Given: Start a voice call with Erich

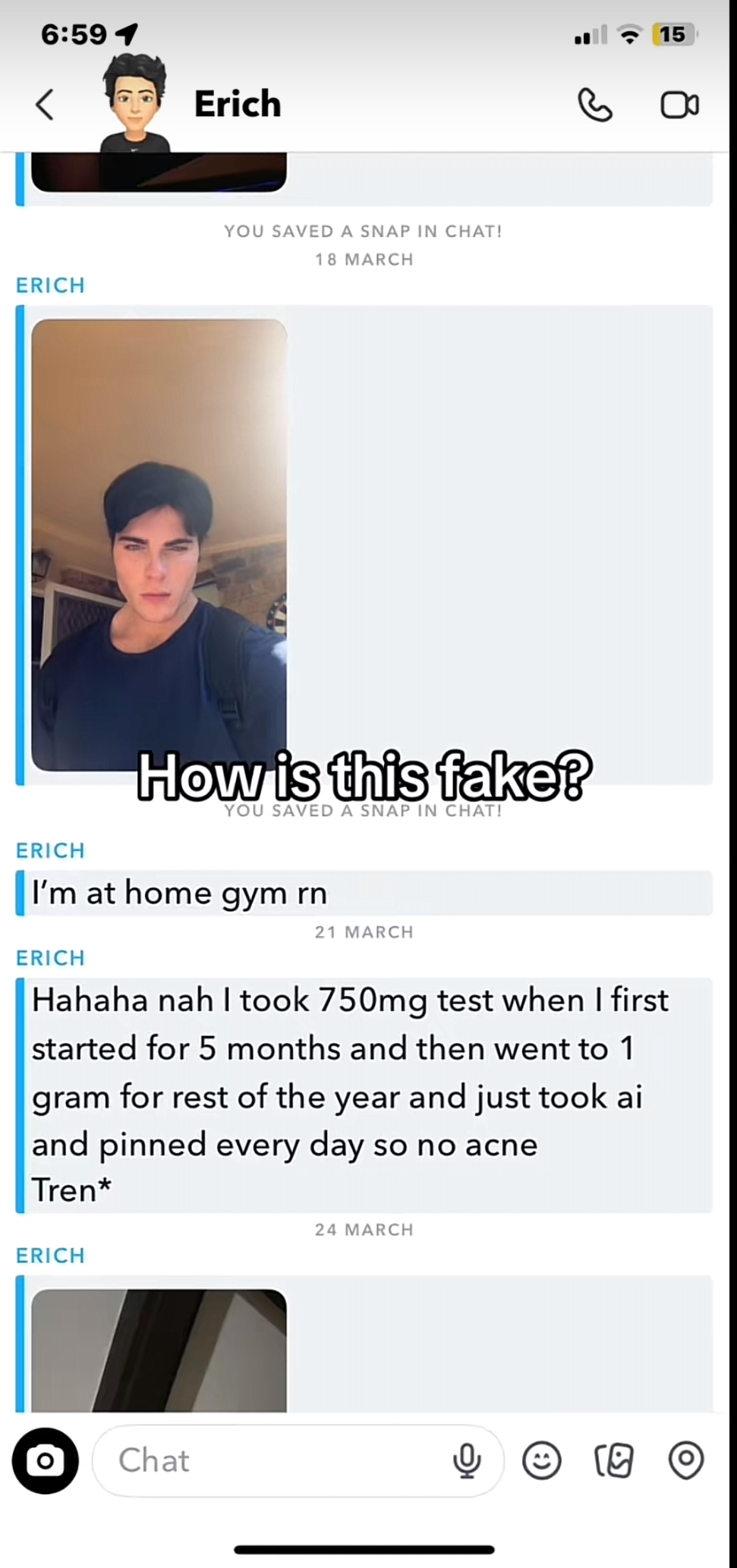Looking at the screenshot, I should 595,105.
